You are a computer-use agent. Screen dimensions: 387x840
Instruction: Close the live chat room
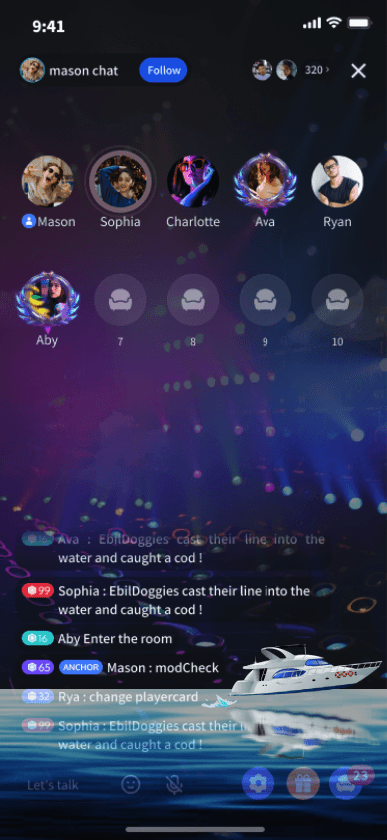click(x=358, y=71)
